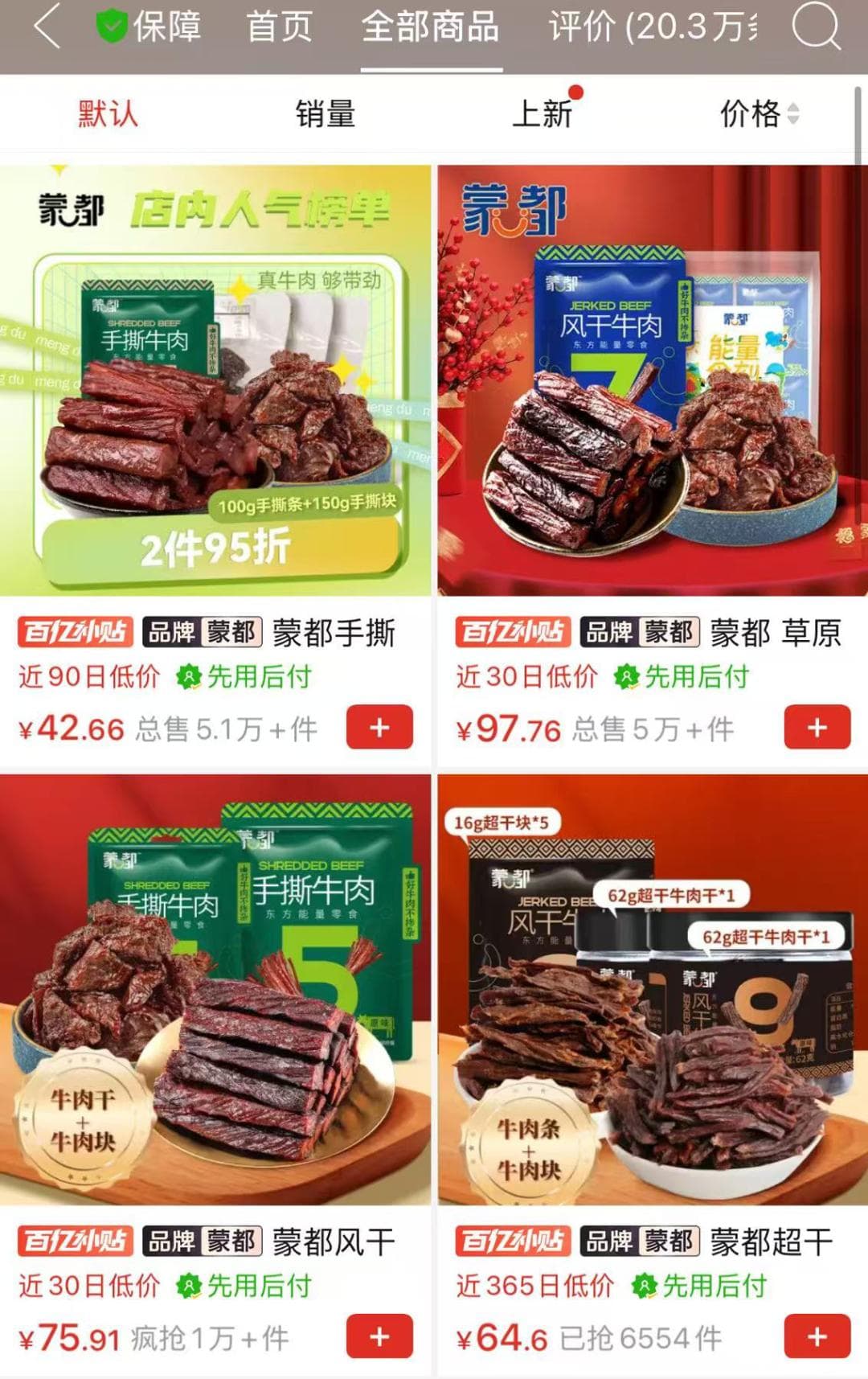Image resolution: width=868 pixels, height=1379 pixels.
Task: Add the ¥42.66 item to cart
Action: (379, 728)
